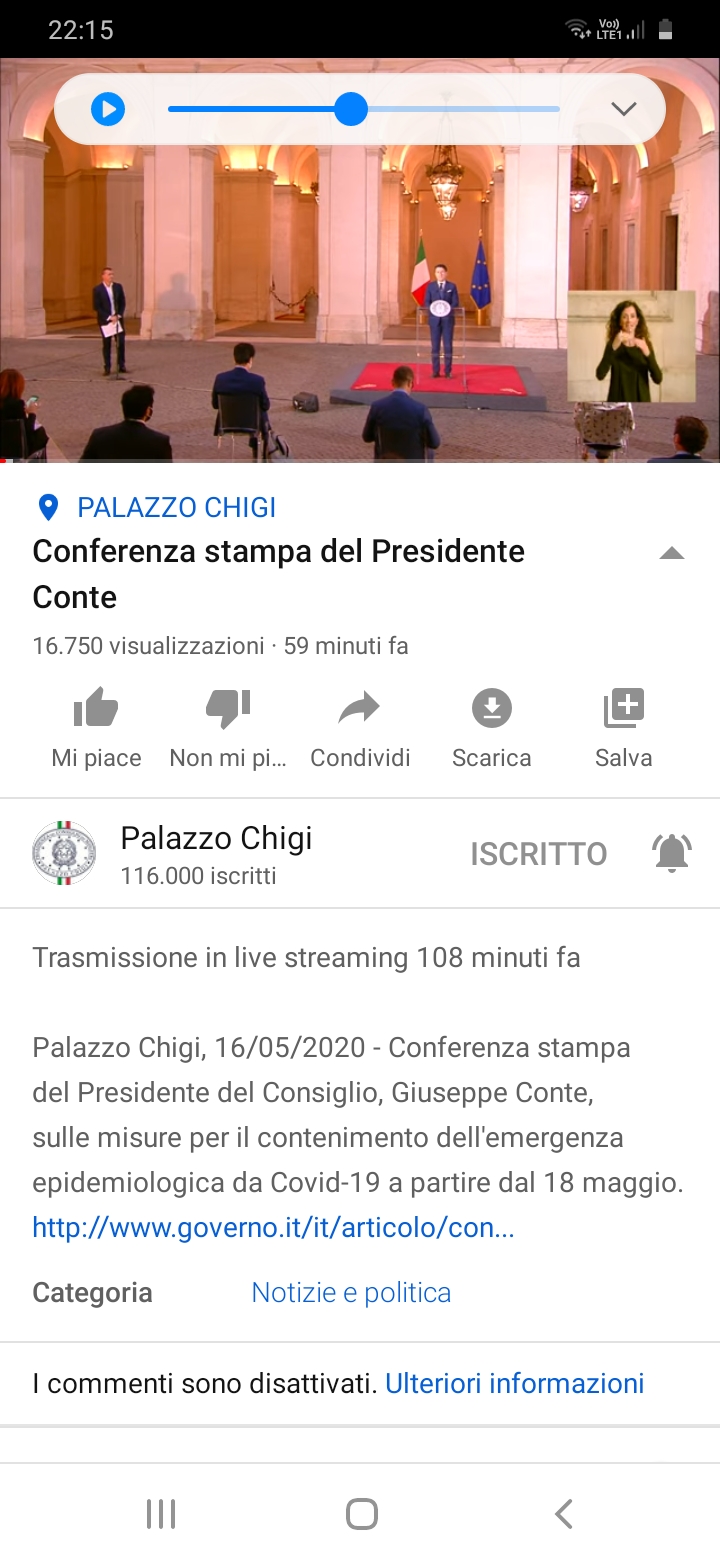Share the video via Condividi
The image size is (720, 1560).
pos(360,729)
